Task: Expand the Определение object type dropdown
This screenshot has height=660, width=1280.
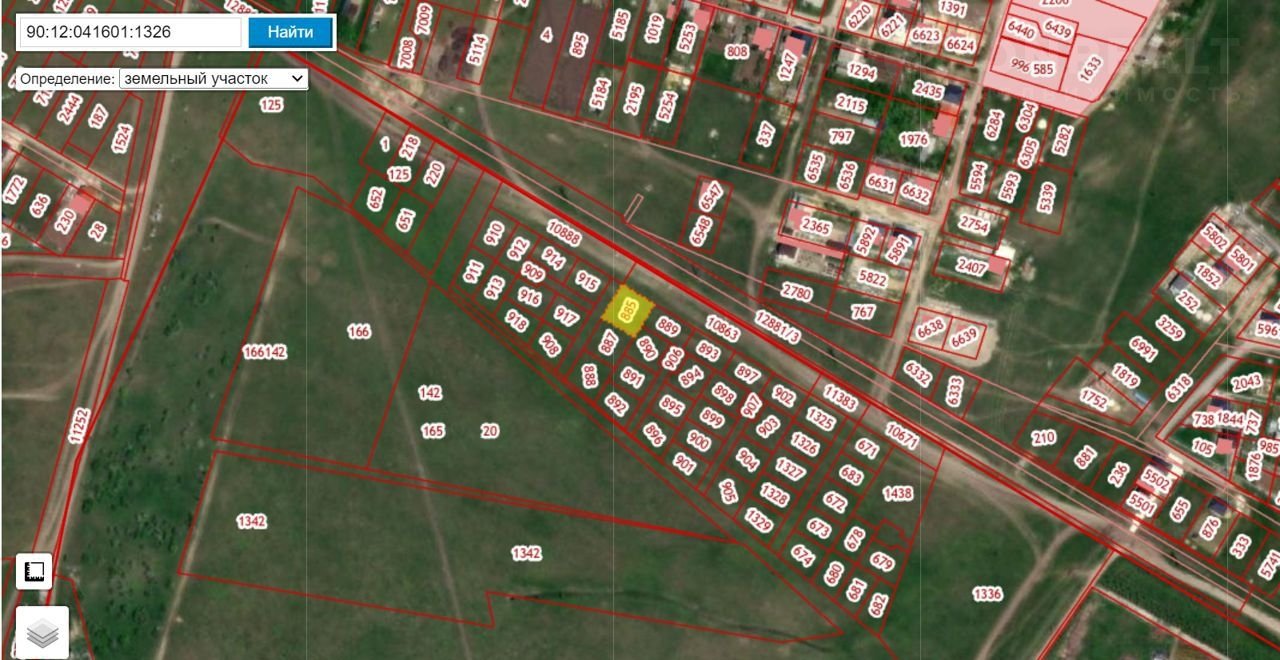Action: coord(213,78)
